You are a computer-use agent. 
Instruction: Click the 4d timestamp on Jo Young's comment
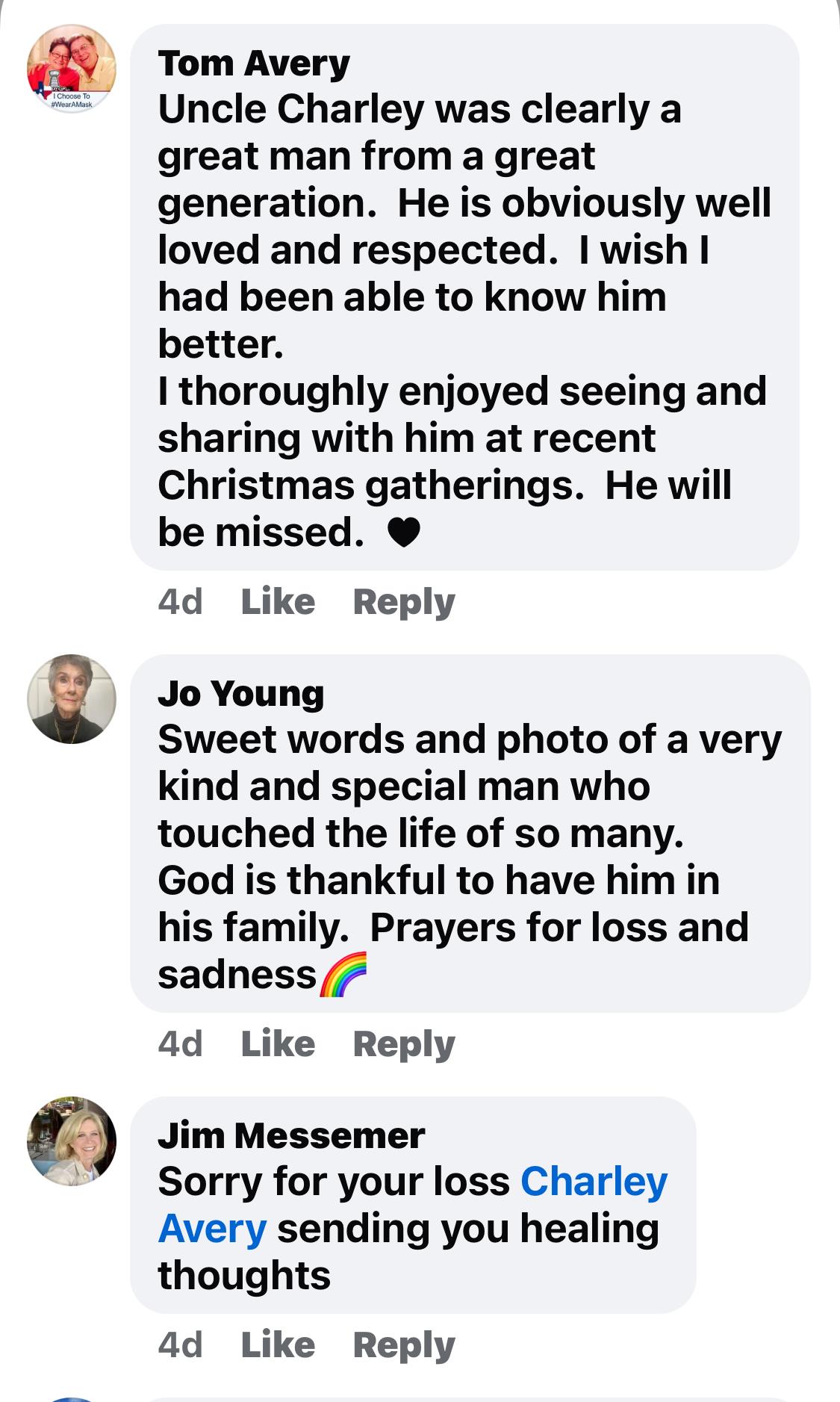179,1042
